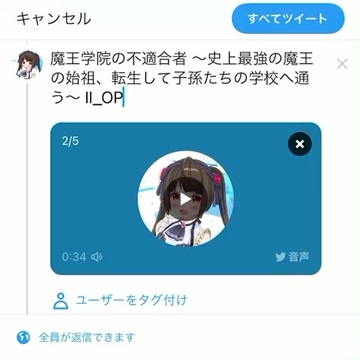Post the thread with すべてツイート
Image resolution: width=360 pixels, height=360 pixels.
288,19
